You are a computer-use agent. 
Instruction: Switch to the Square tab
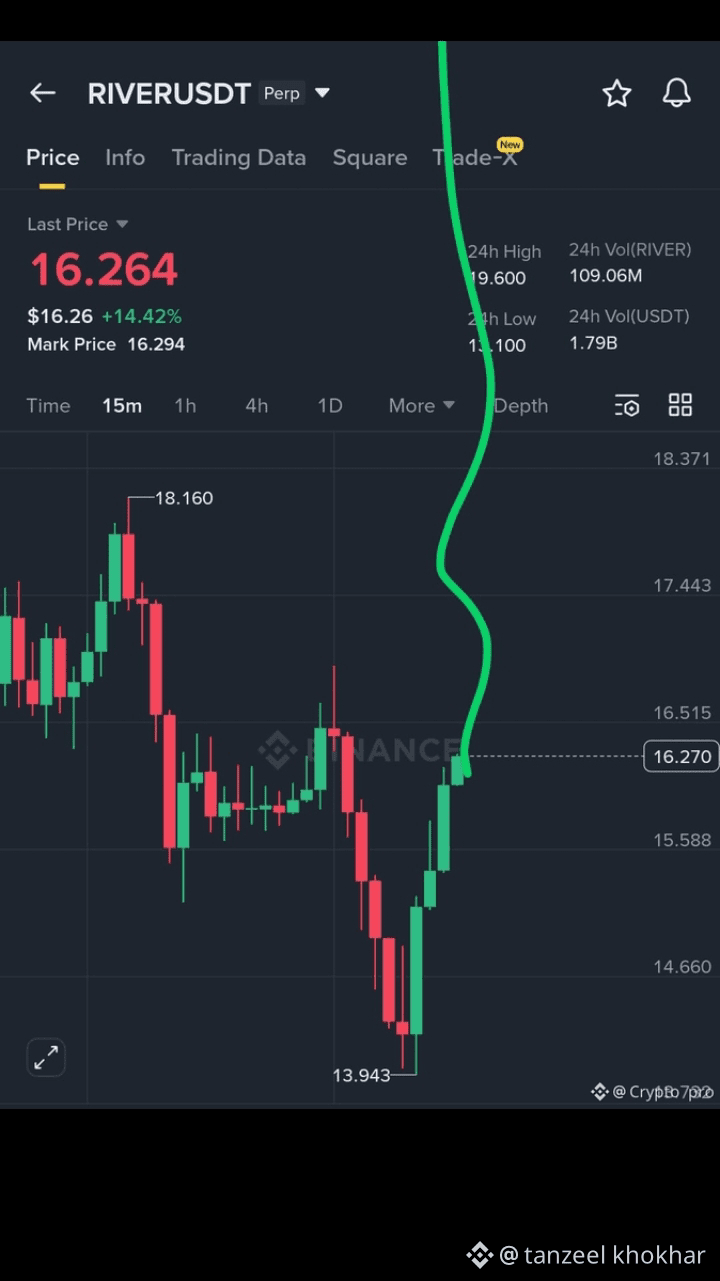[x=370, y=157]
